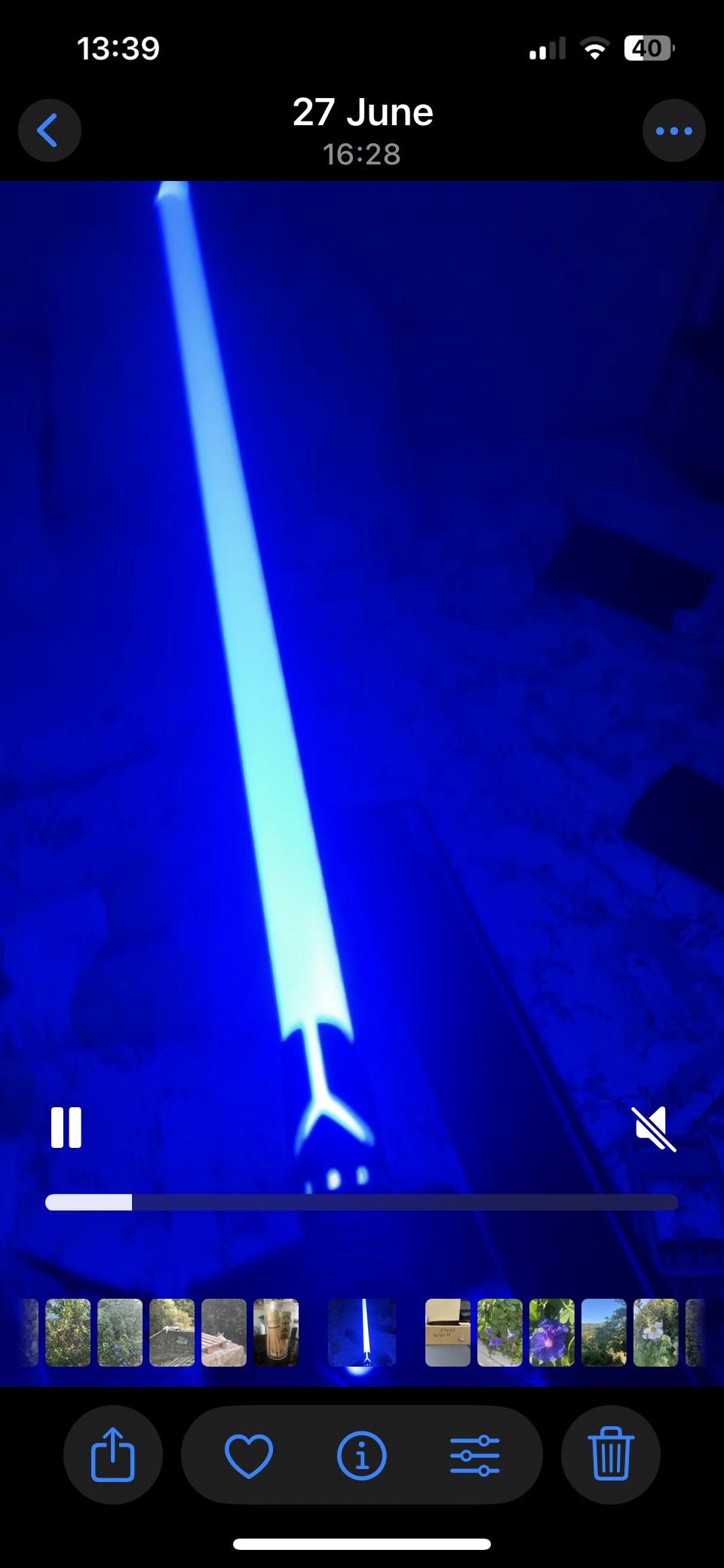Mark the video as favorite with heart
The image size is (724, 1568).
click(x=249, y=1455)
